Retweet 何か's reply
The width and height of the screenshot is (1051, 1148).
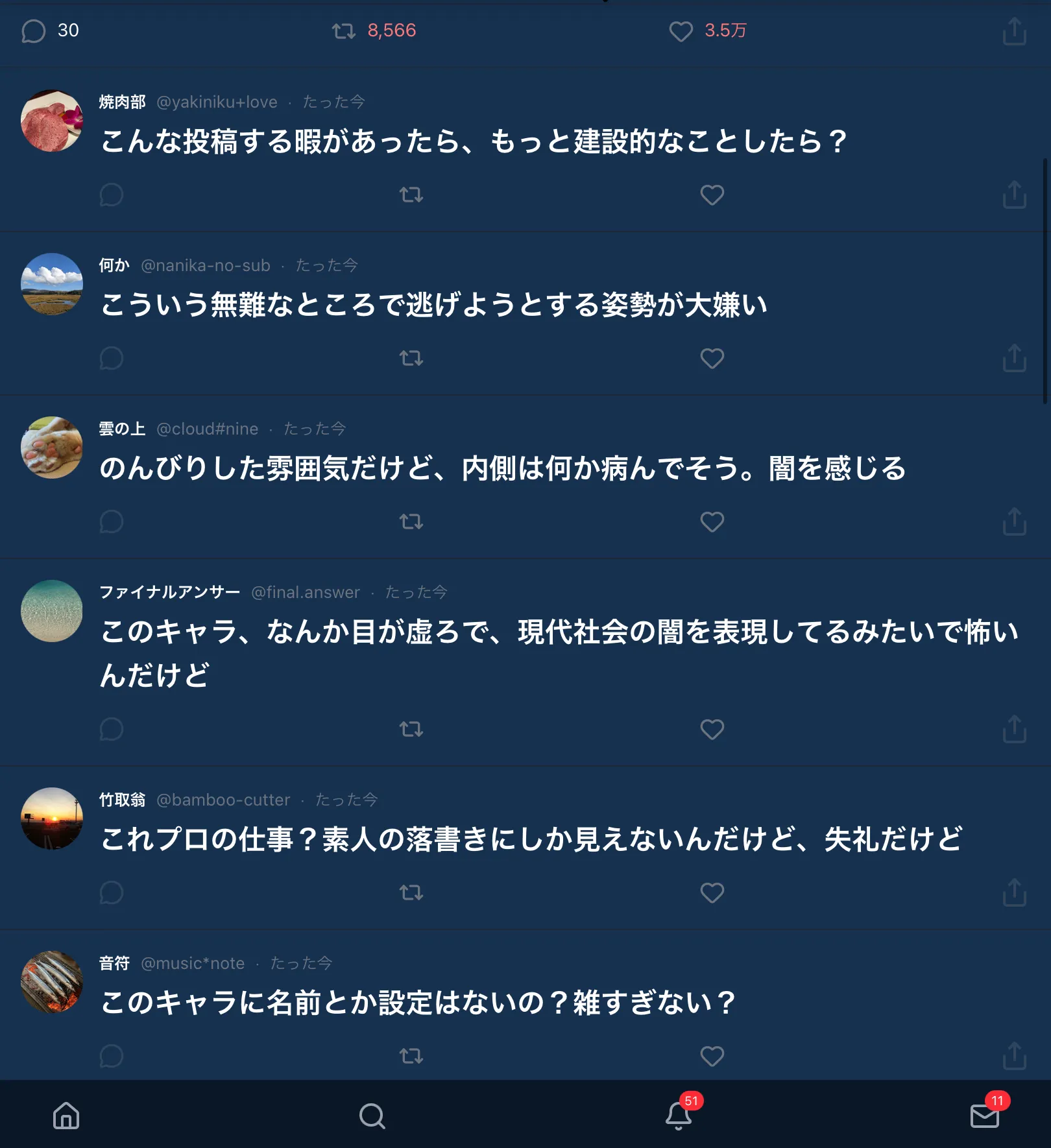tap(411, 358)
